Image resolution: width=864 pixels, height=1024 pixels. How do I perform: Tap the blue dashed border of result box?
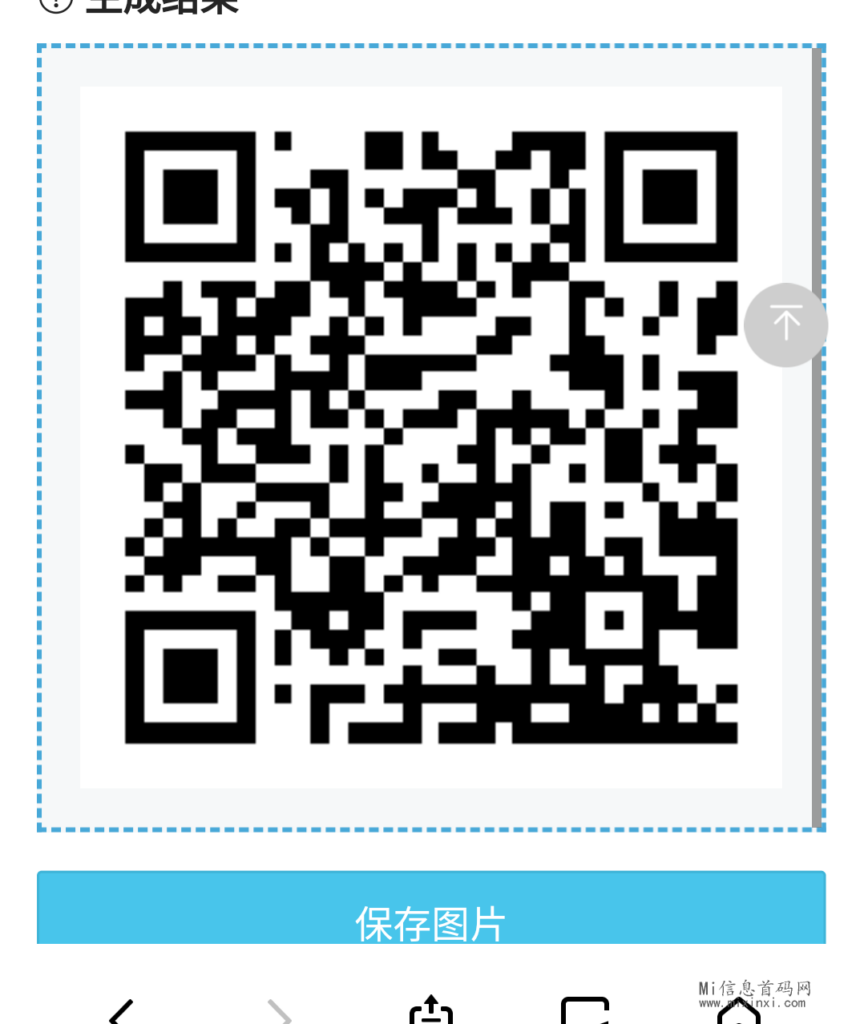click(x=430, y=45)
